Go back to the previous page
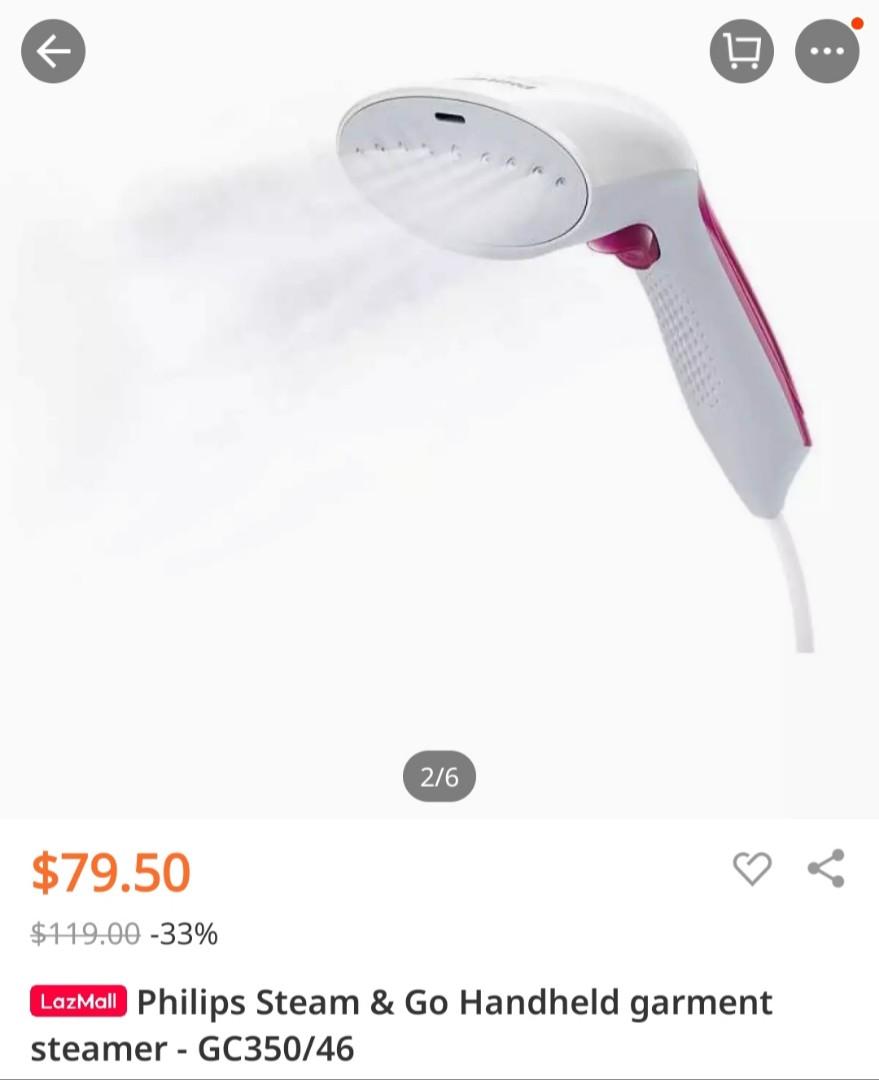The height and width of the screenshot is (1080, 879). [53, 51]
